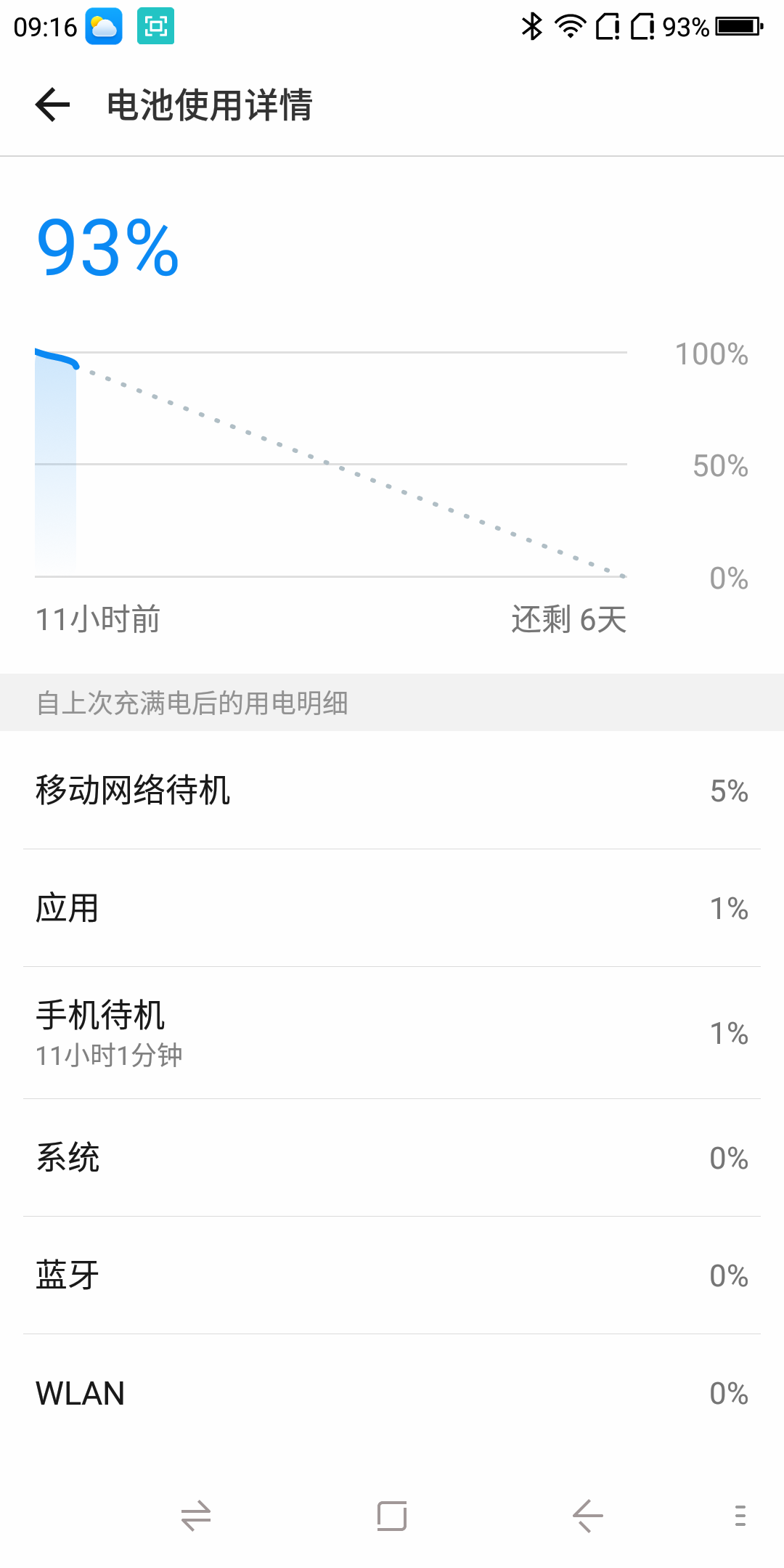
Task: Open 蓝牙 battery usage entry
Action: [392, 1275]
